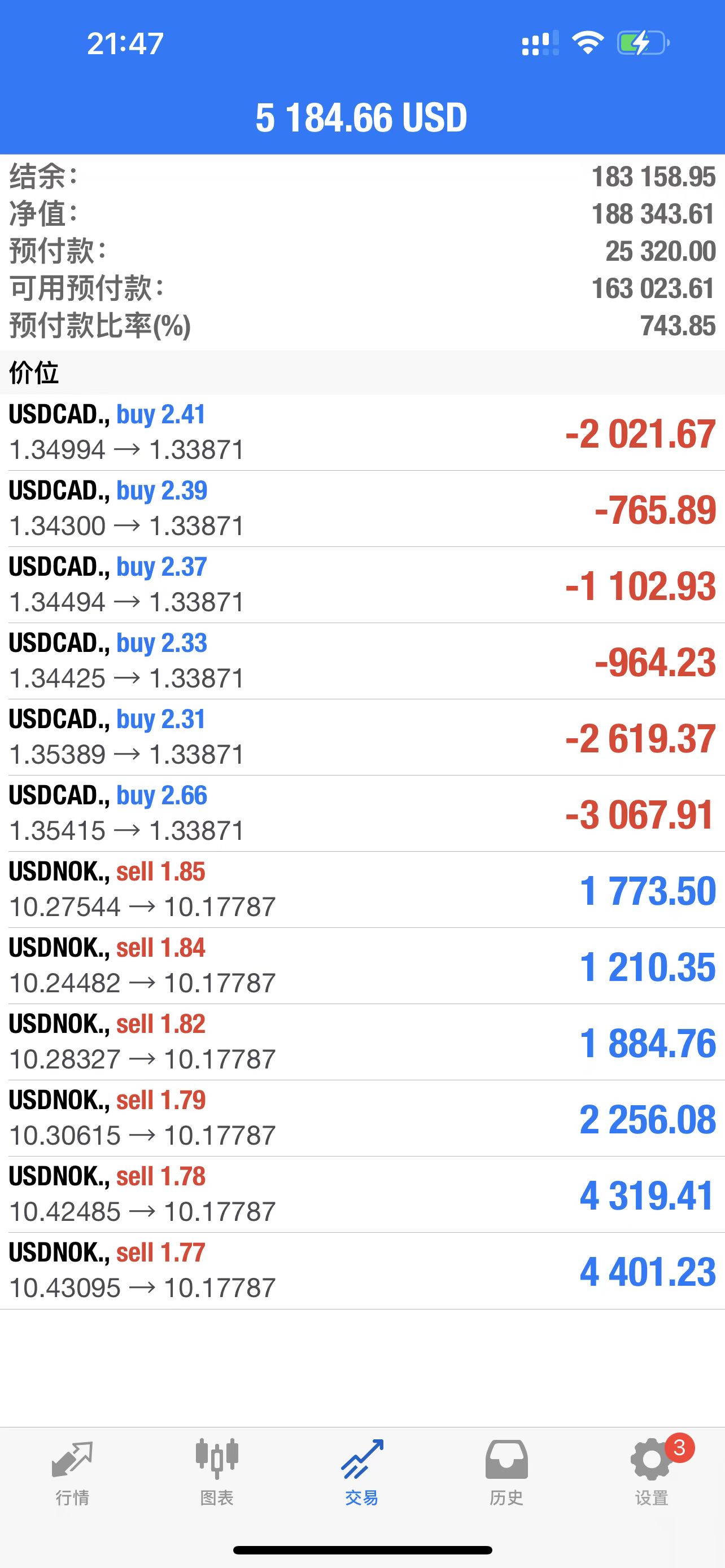Open USDNOK sell 1.85 position
The image size is (725, 1568).
[x=362, y=890]
